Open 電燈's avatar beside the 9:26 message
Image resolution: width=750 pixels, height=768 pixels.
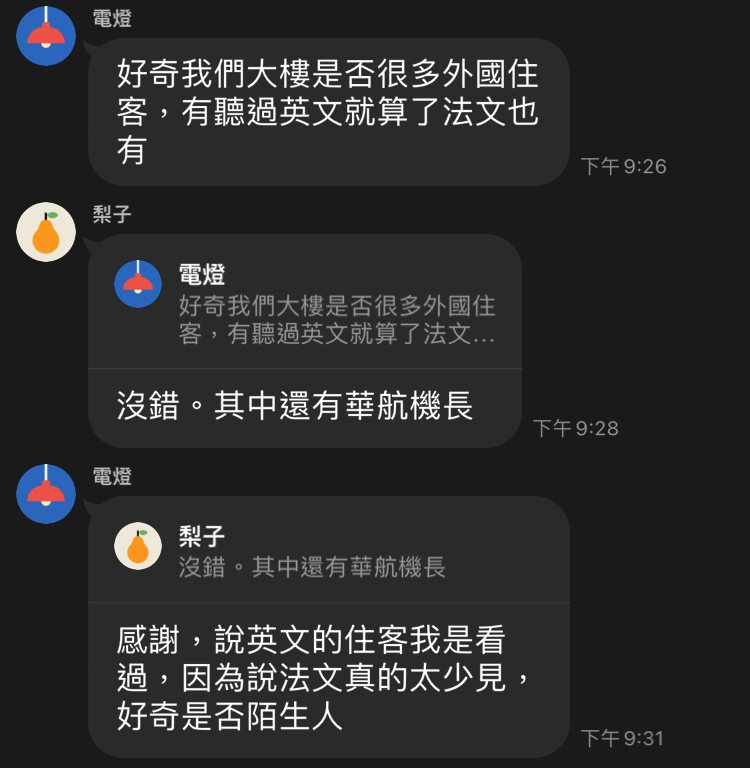[x=46, y=36]
